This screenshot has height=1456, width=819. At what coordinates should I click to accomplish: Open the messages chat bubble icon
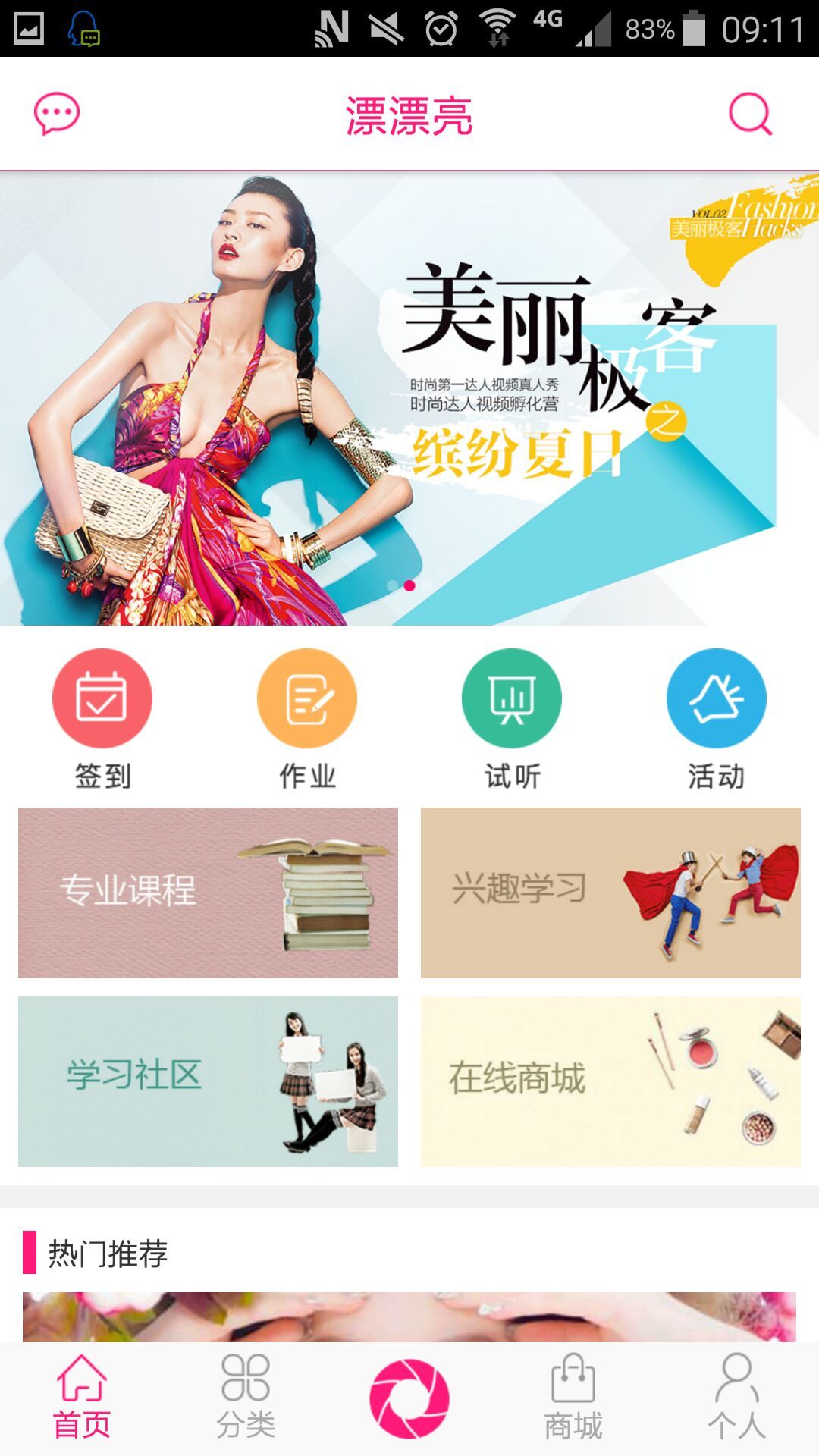(x=57, y=114)
